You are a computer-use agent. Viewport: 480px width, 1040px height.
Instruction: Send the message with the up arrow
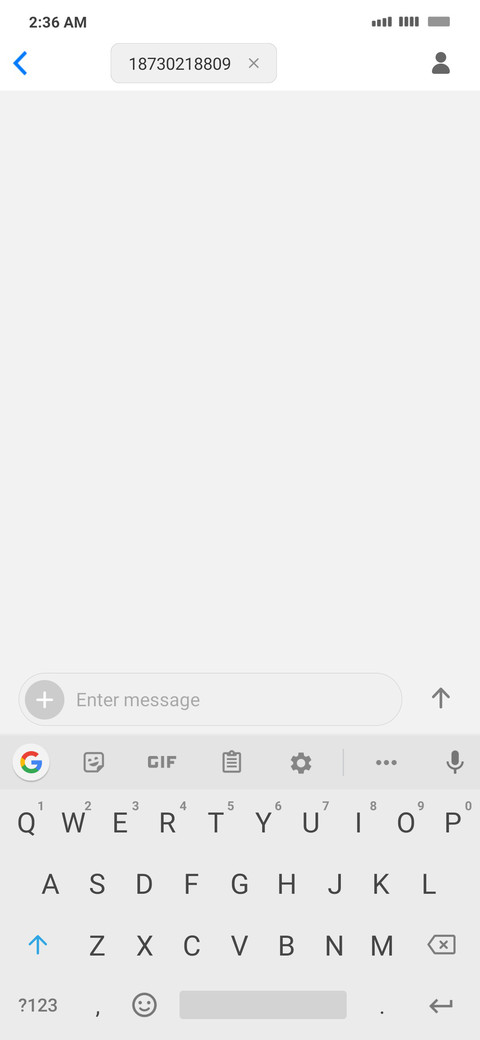click(441, 698)
